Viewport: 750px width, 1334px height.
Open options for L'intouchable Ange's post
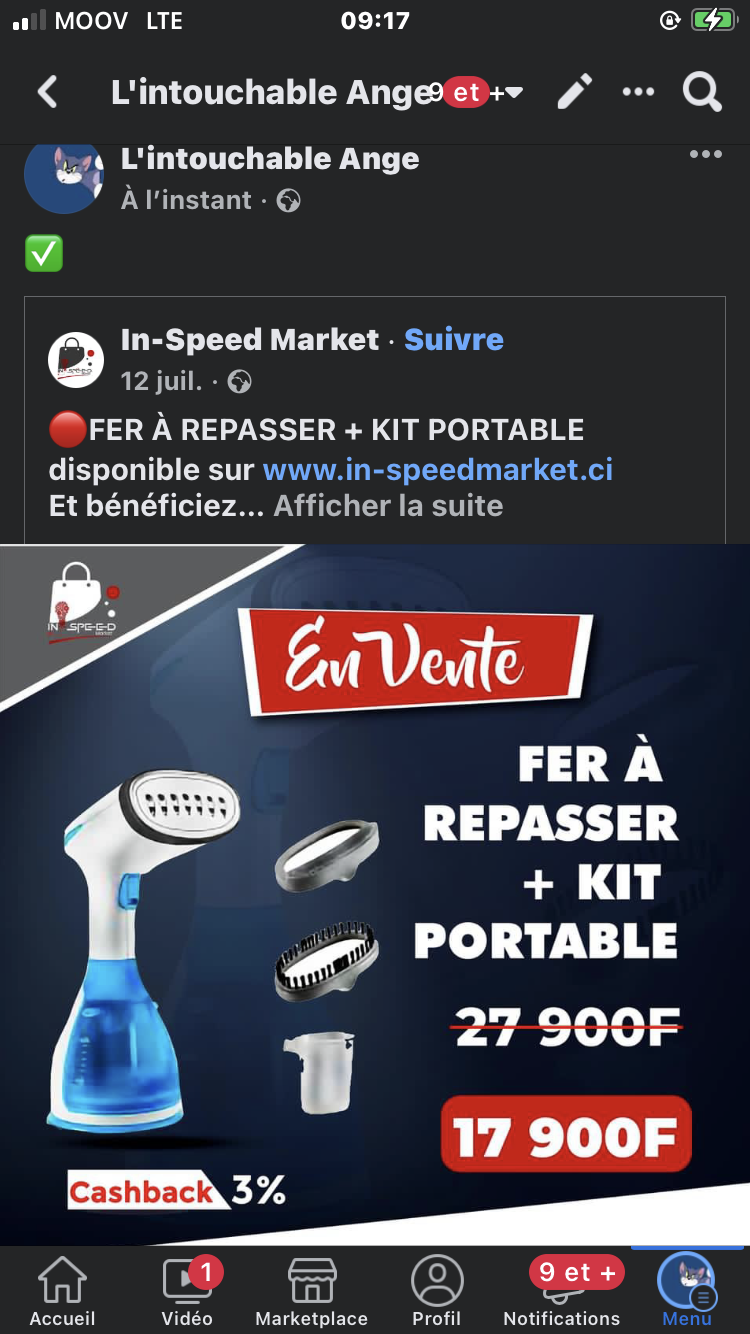pos(705,154)
